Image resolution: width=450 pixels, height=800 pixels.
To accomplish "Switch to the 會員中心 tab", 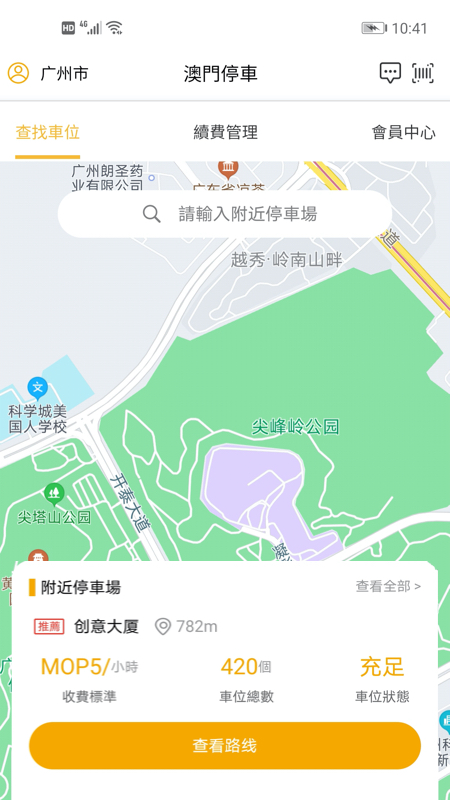I will pos(404,133).
